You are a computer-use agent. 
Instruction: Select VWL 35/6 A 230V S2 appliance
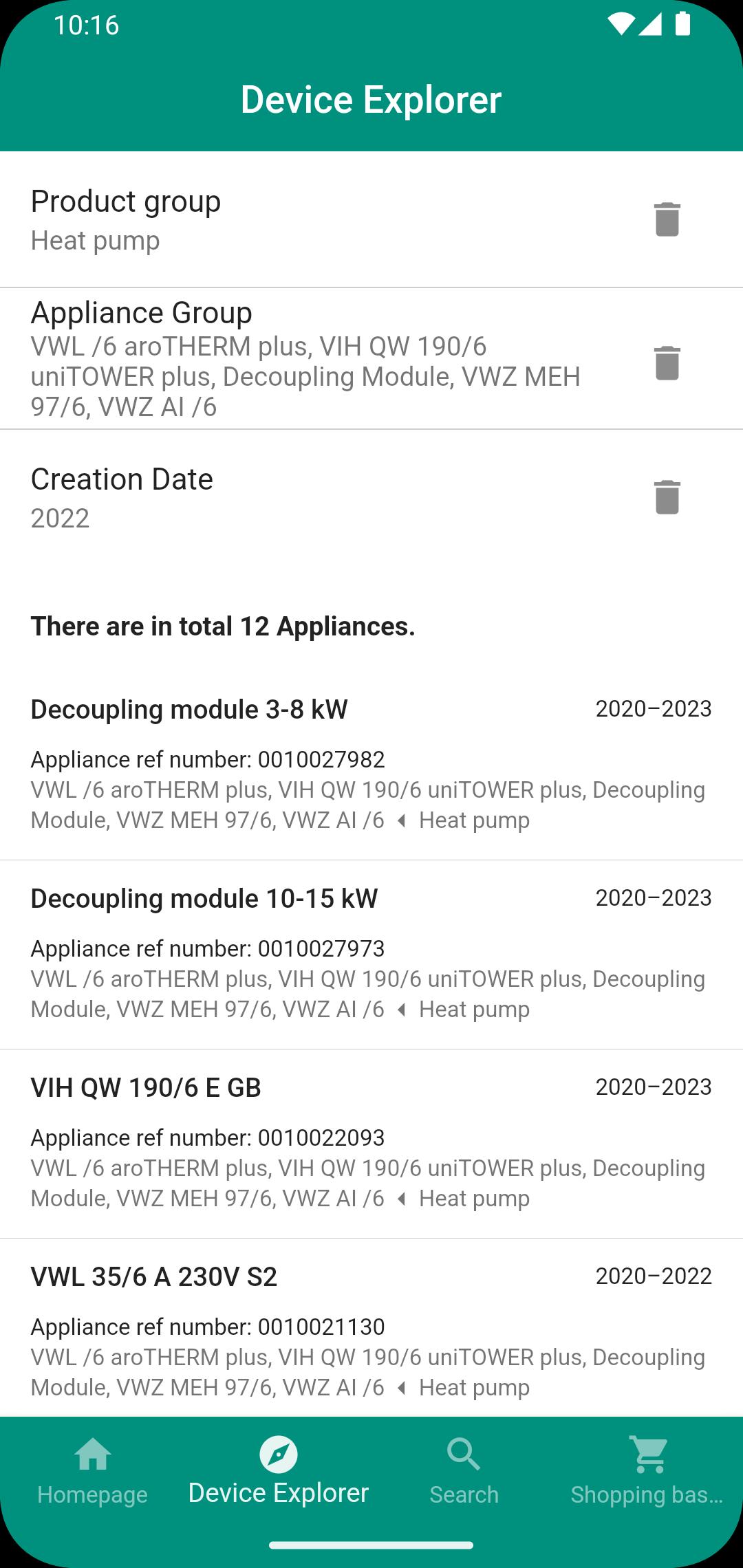click(371, 1328)
